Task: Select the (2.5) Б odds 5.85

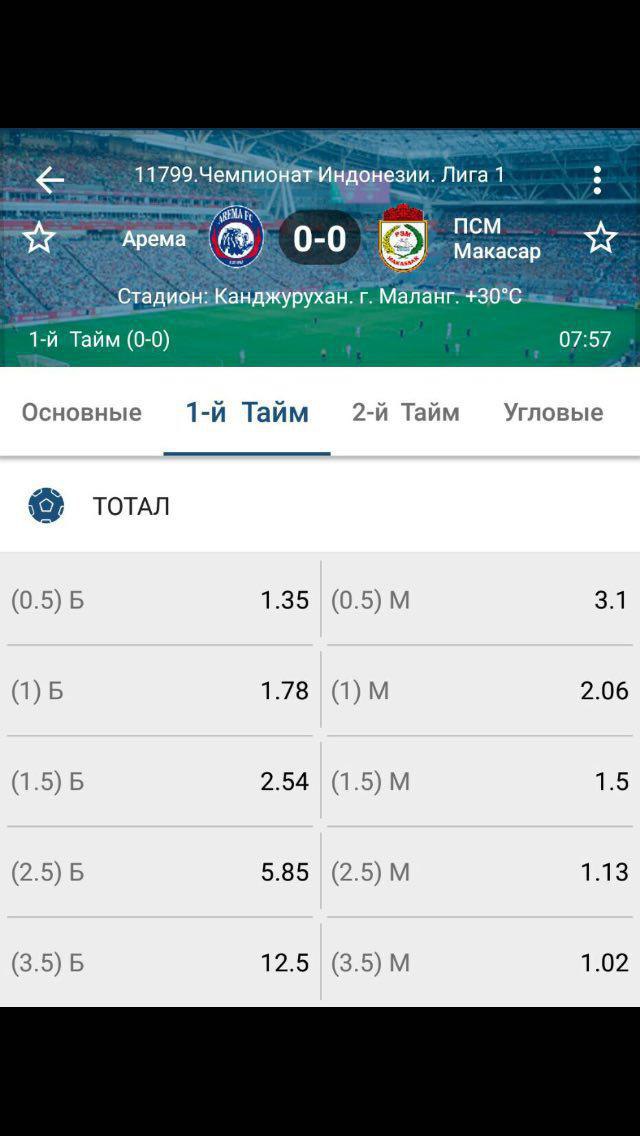Action: point(160,872)
